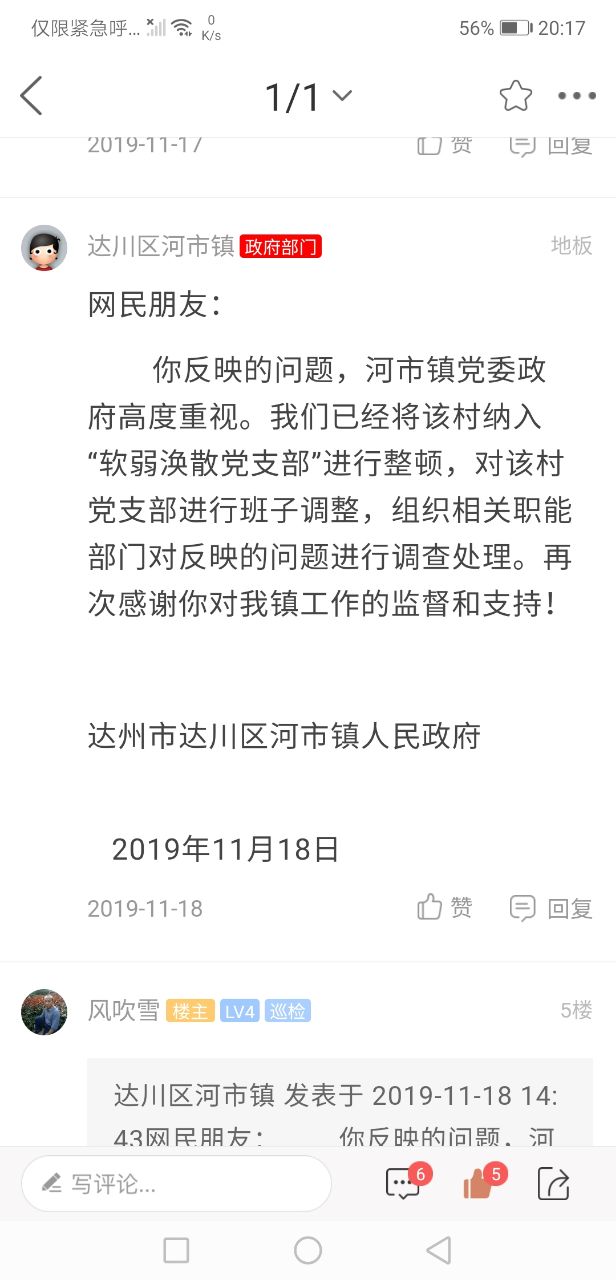Reply to the 达川区河市镇 post dated 2019-11-18
Viewport: 616px width, 1280px height.
551,908
